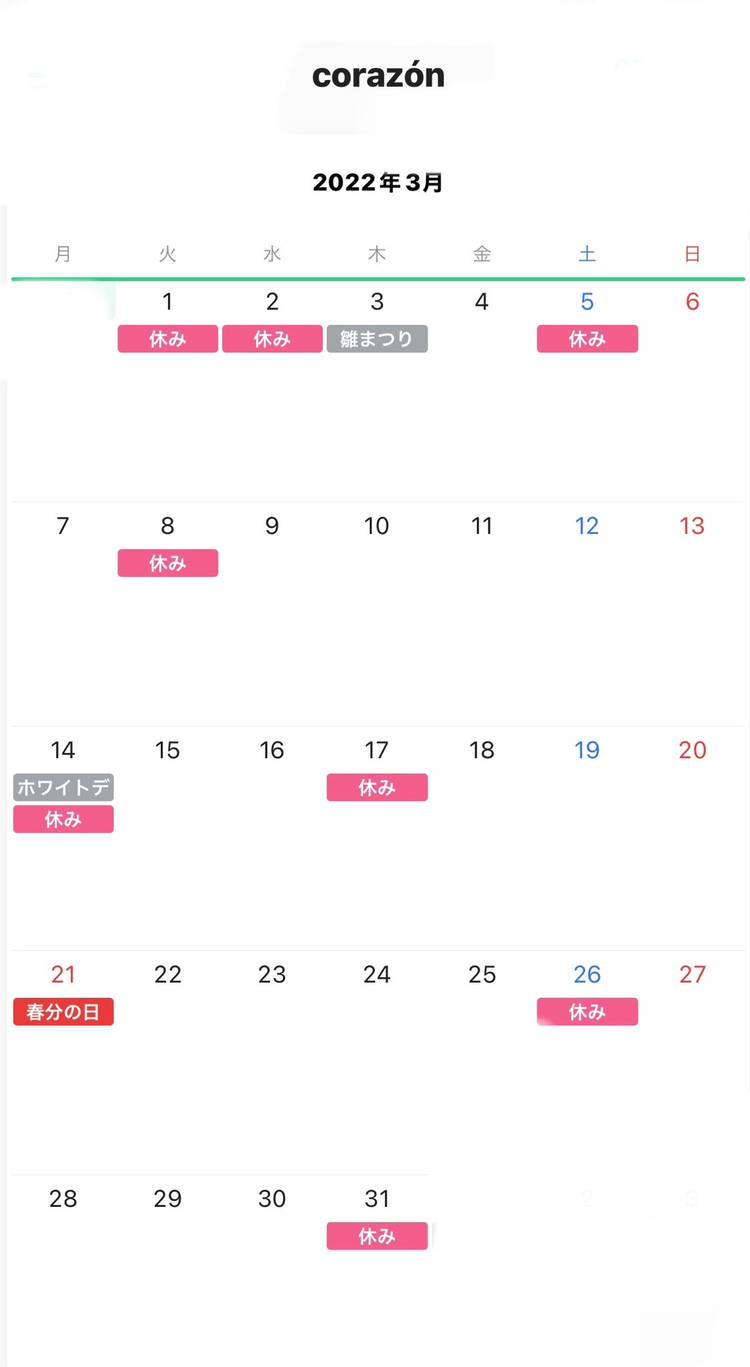Select Sunday March 20

click(692, 750)
